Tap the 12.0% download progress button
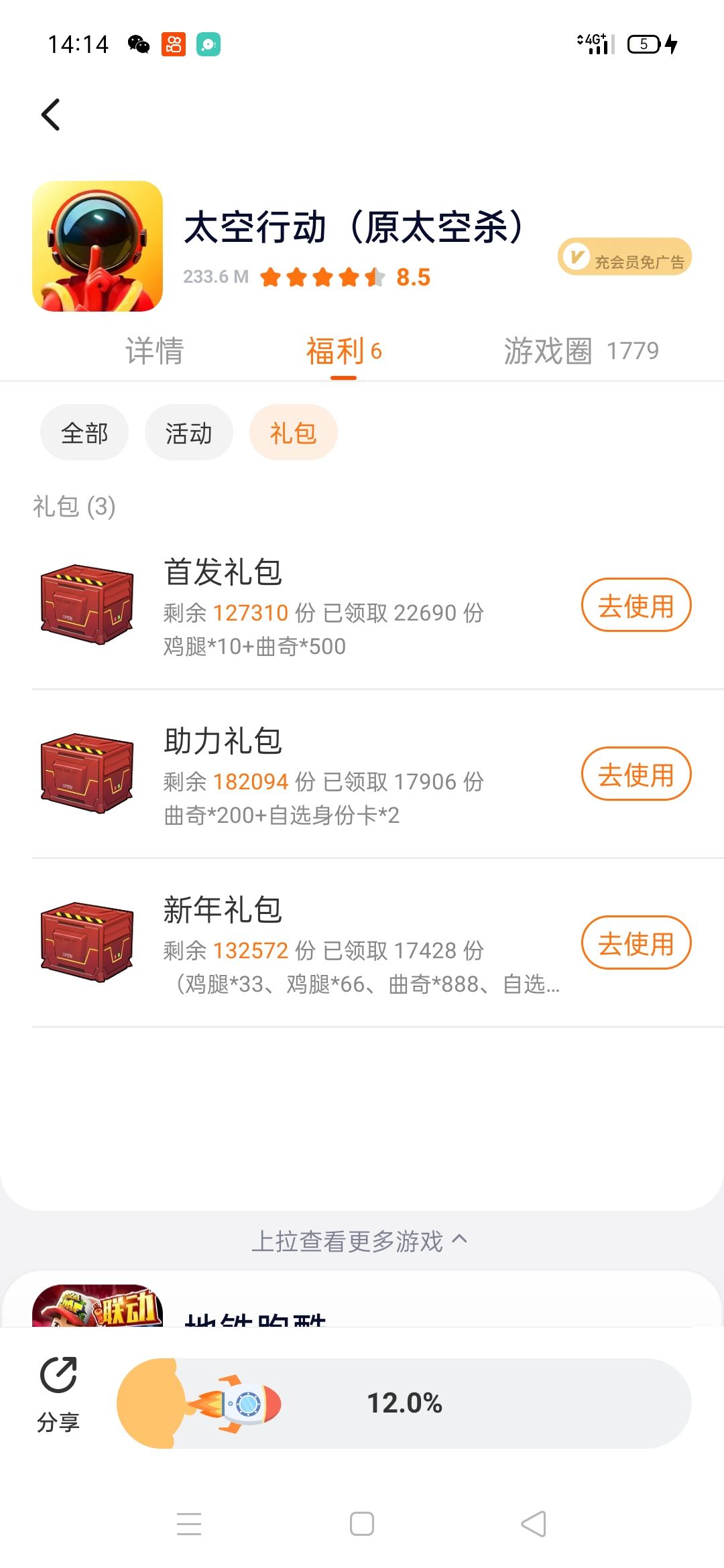The height and width of the screenshot is (1568, 724). point(404,1403)
